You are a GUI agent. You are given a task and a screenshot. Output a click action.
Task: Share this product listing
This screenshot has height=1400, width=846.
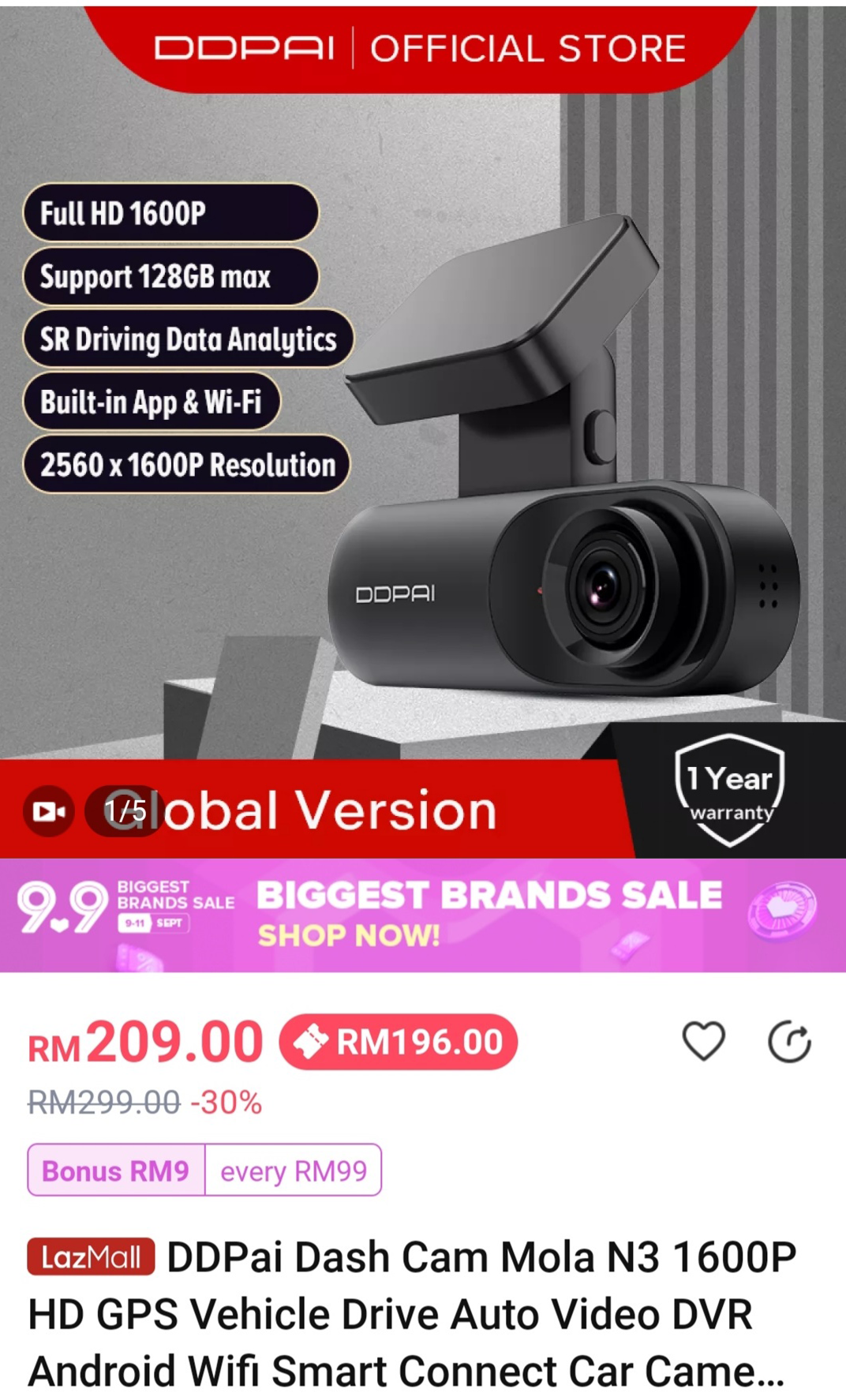pyautogui.click(x=789, y=1042)
